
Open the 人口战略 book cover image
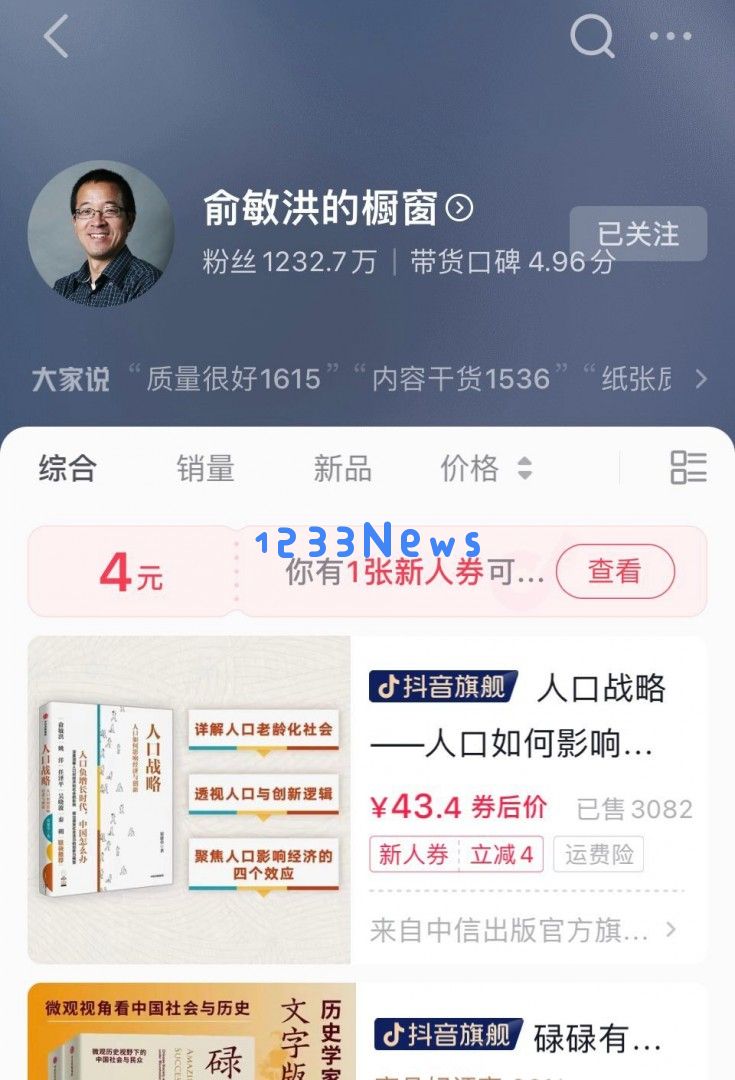click(x=189, y=799)
